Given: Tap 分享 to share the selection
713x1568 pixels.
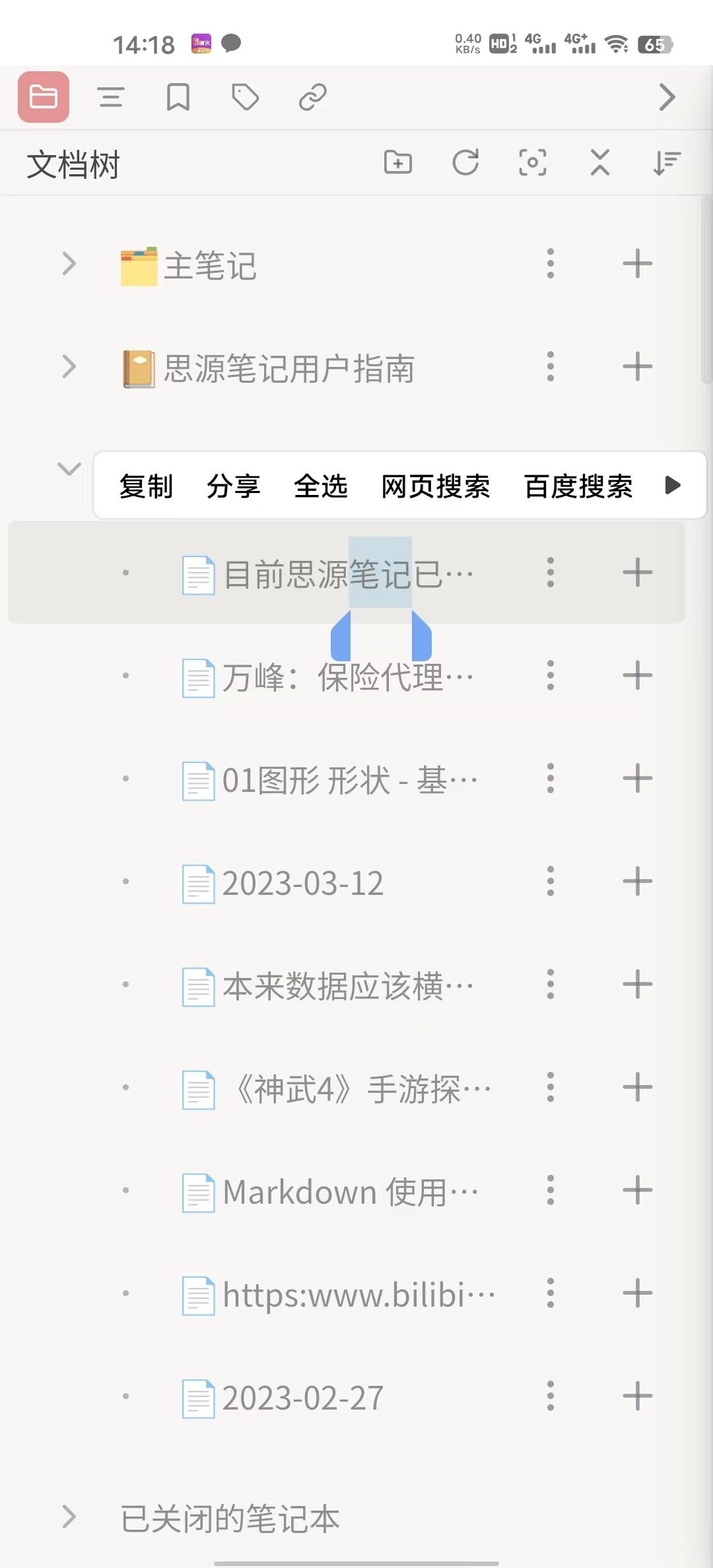Looking at the screenshot, I should coord(234,486).
